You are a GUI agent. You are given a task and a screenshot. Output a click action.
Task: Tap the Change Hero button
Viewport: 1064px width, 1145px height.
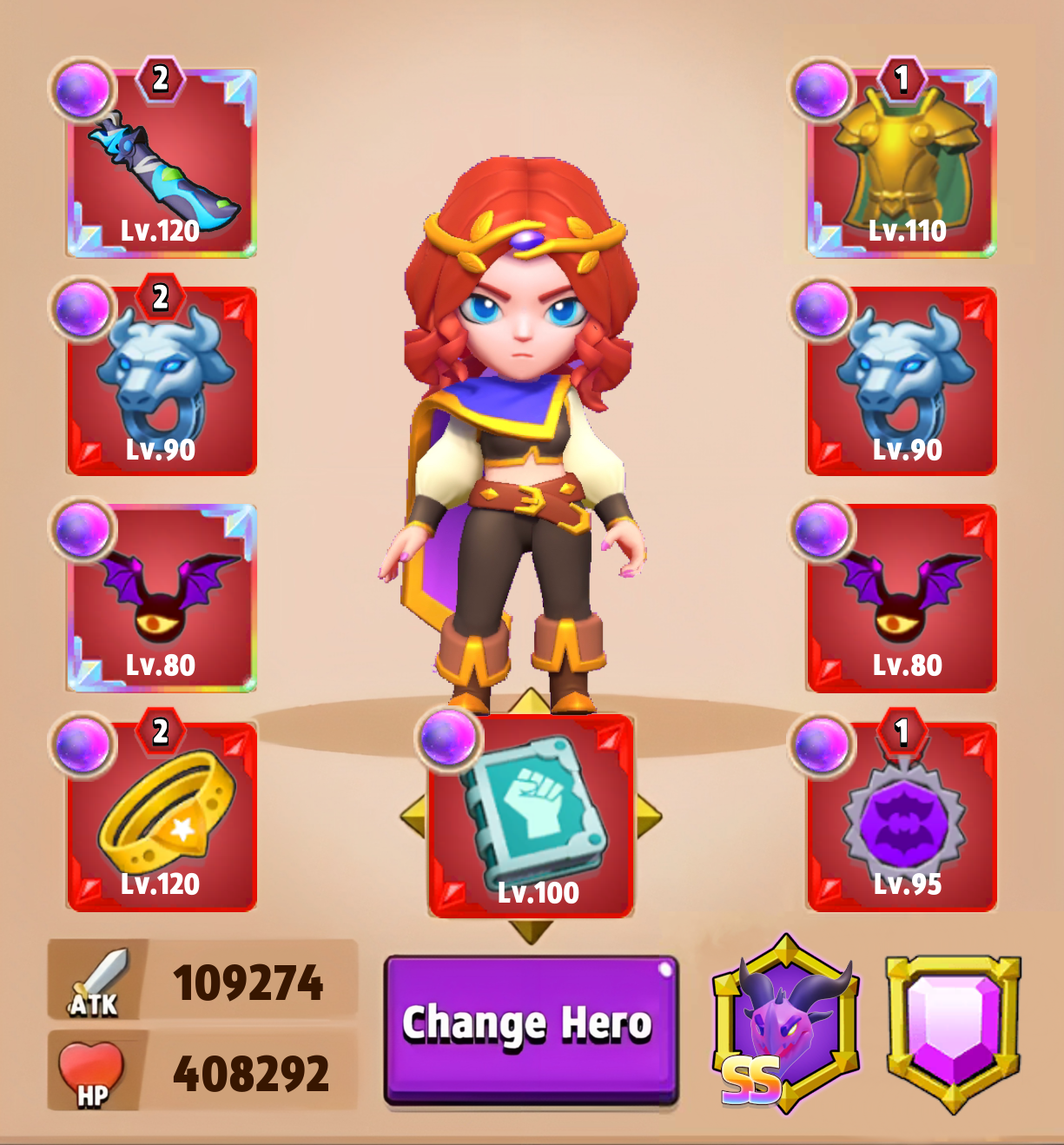click(531, 1029)
